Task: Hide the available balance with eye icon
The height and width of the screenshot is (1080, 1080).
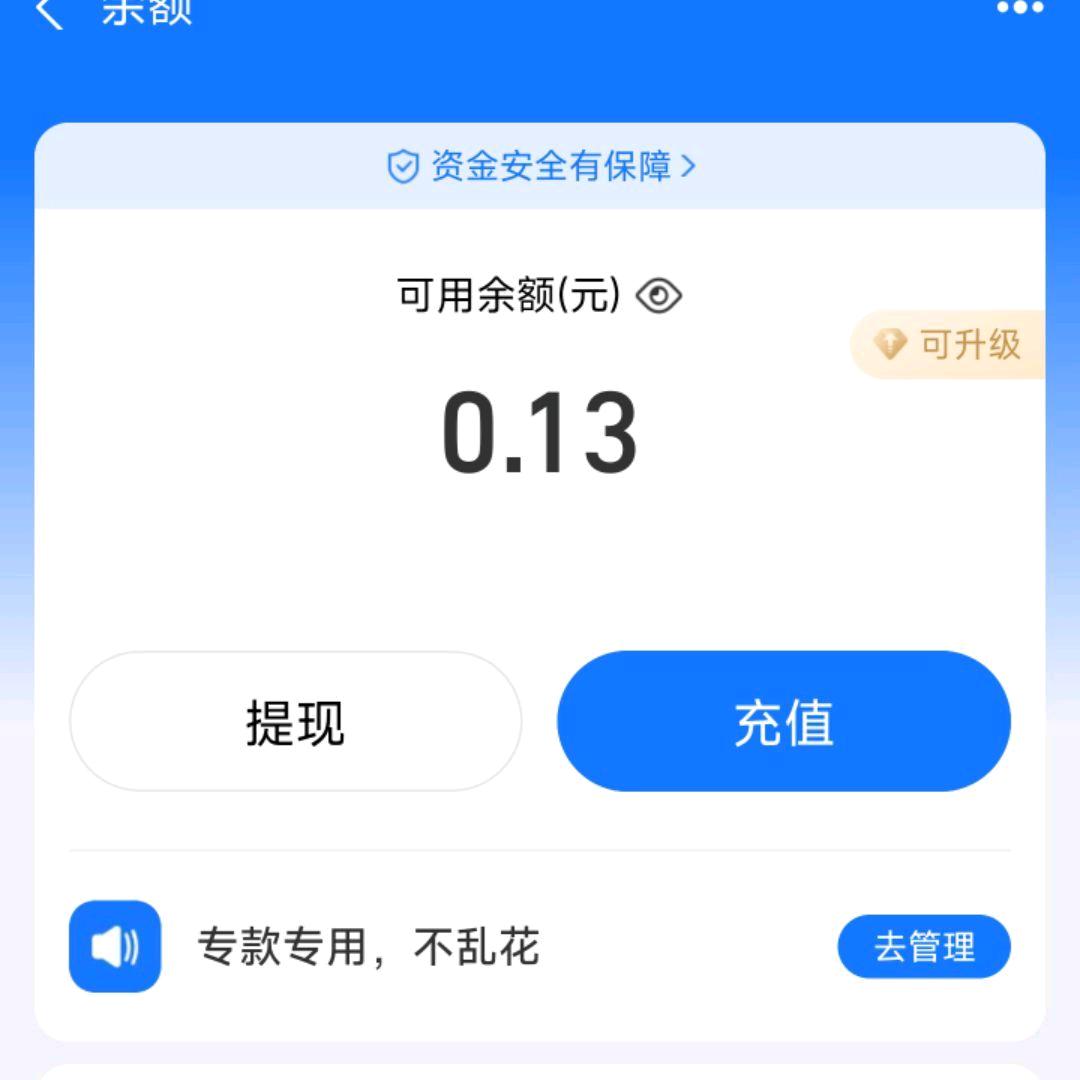Action: click(x=659, y=296)
